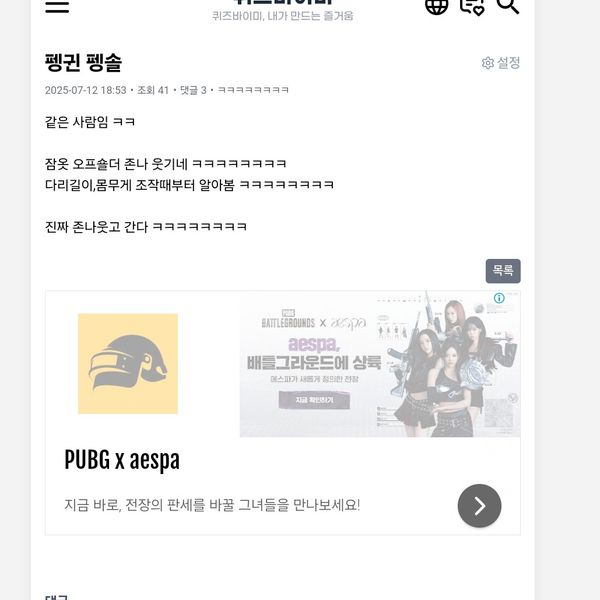Open the search magnifier
Screen dimensions: 600x600
coord(508,6)
